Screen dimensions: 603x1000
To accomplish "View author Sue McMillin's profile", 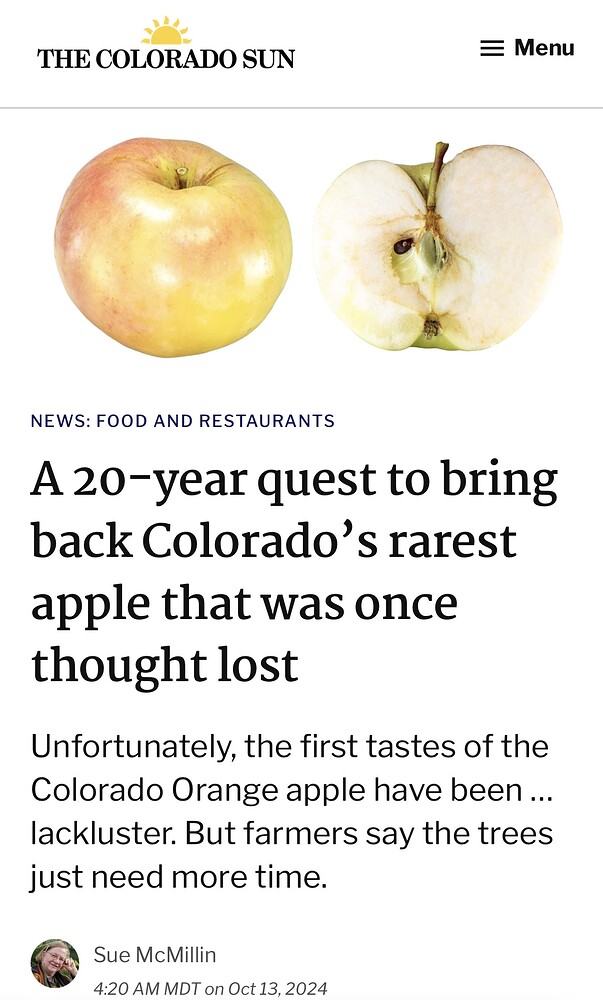I will click(154, 955).
